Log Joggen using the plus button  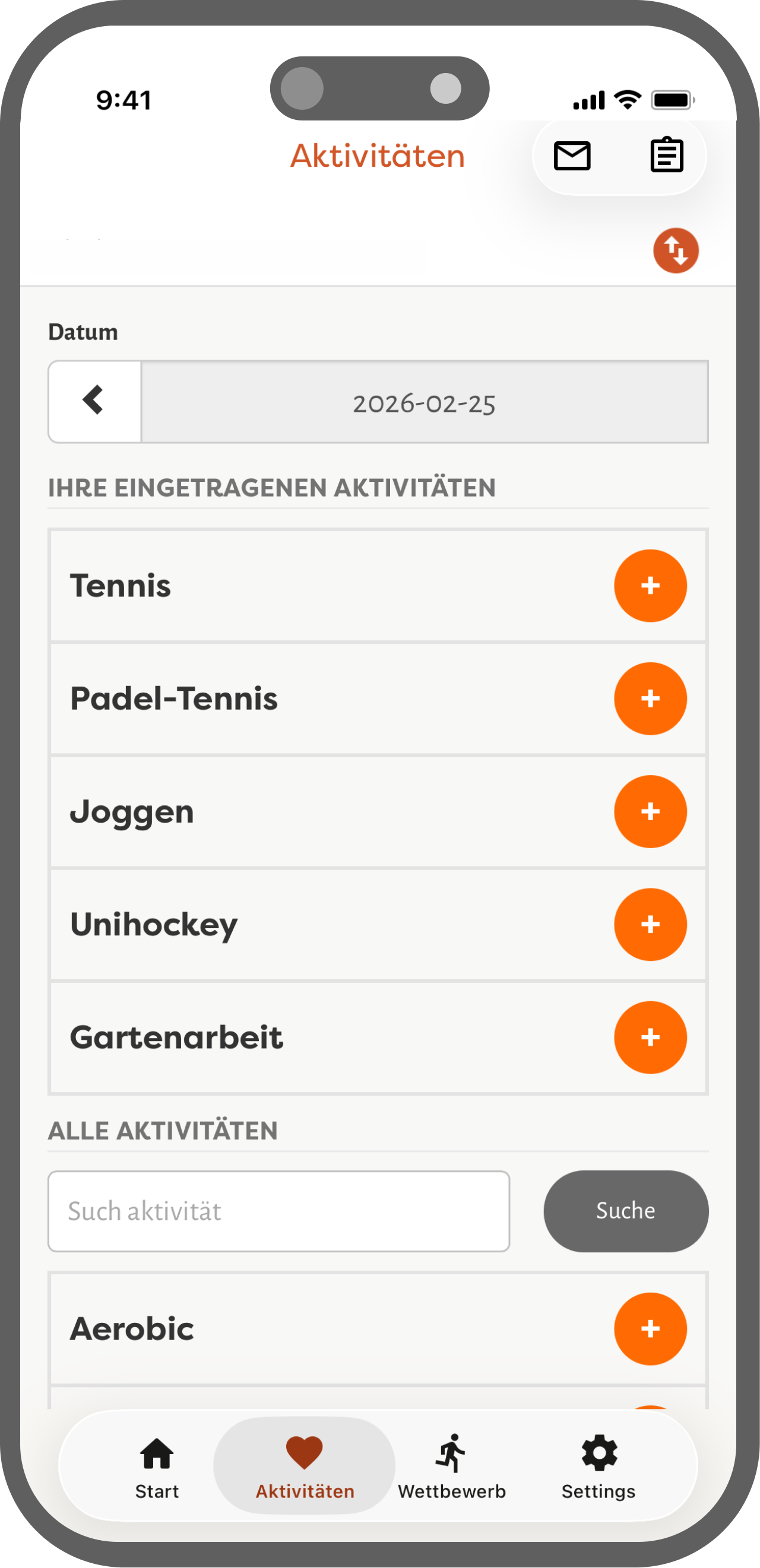tap(650, 811)
